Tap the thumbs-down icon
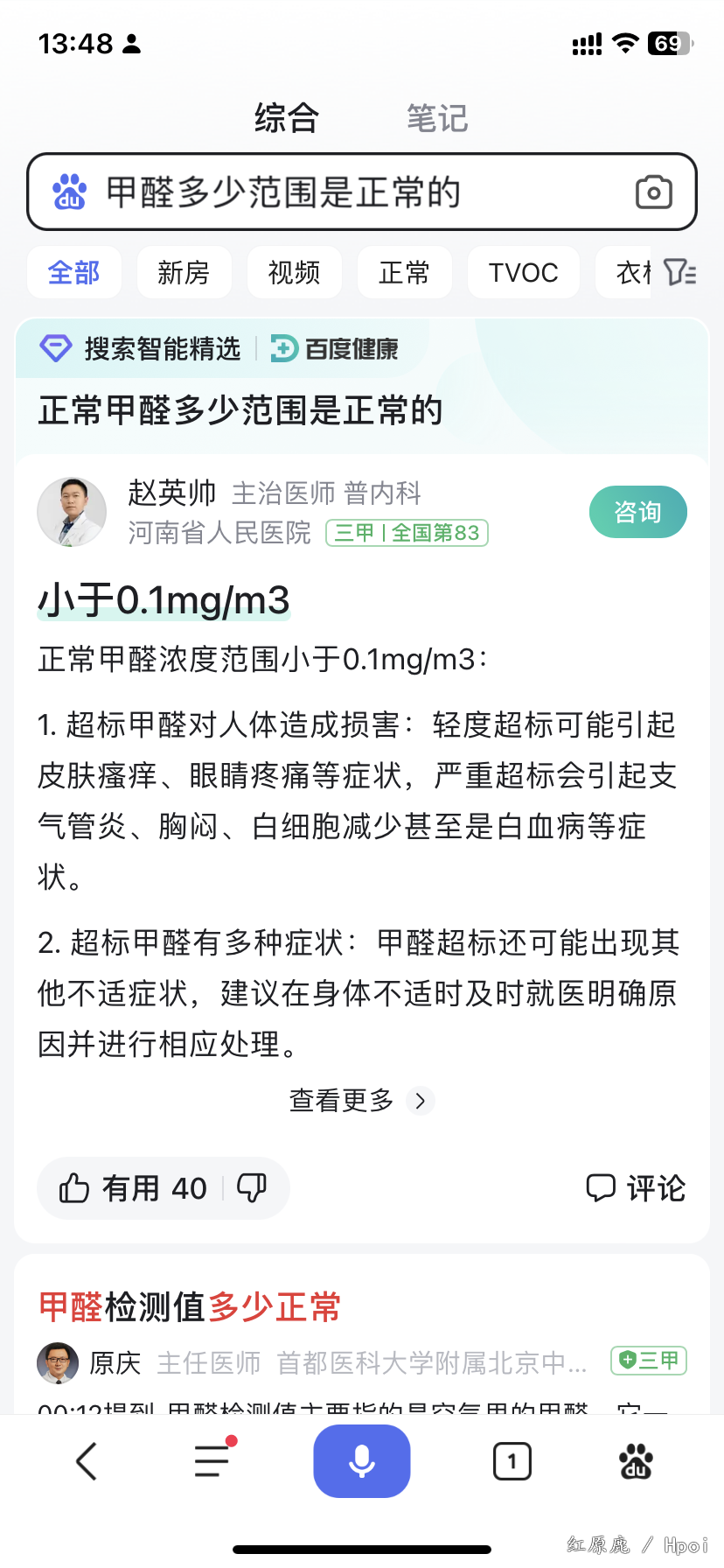Screen dimensions: 724x1568 coord(252,1188)
